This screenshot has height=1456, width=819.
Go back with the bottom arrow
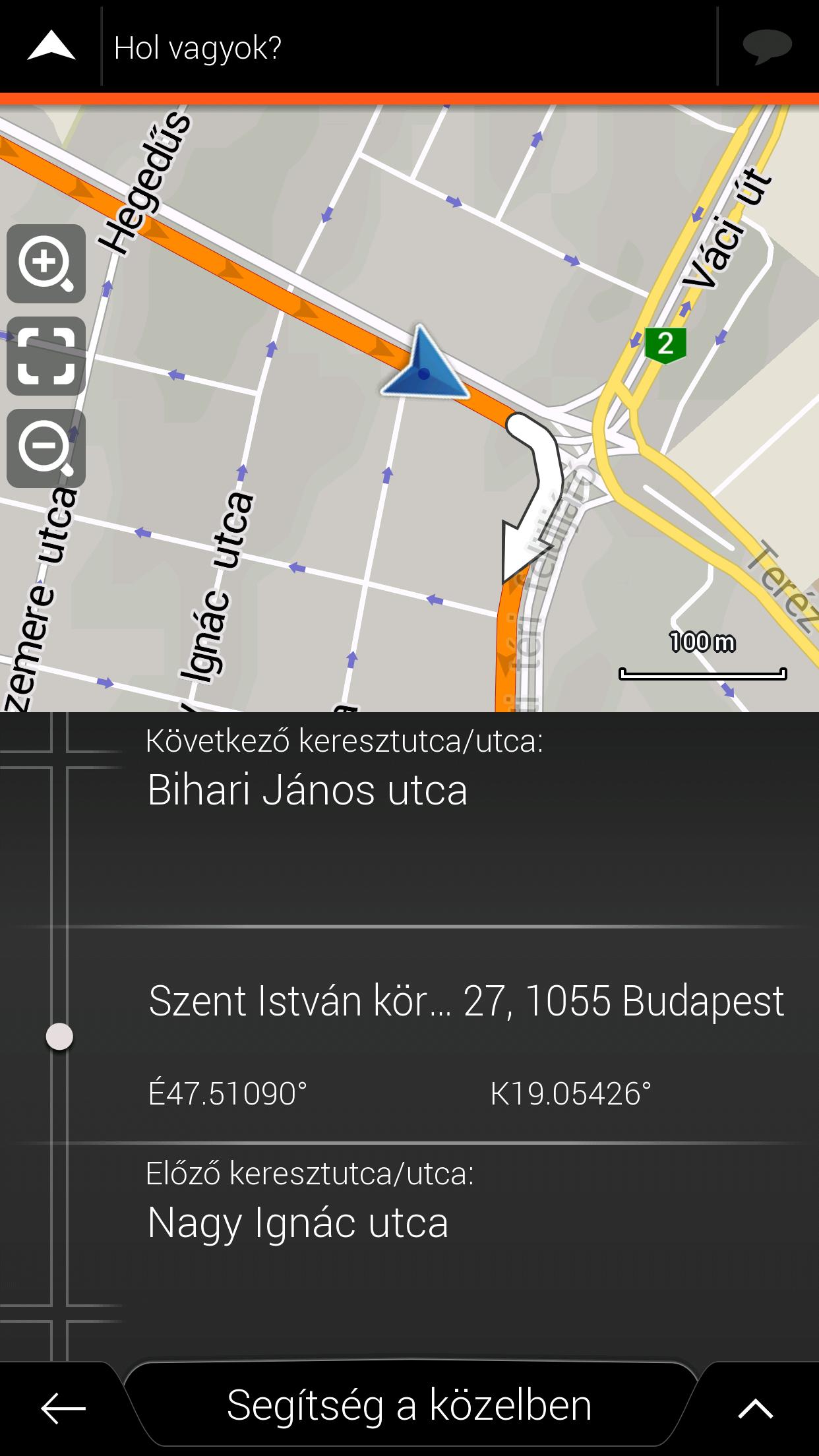(63, 1409)
